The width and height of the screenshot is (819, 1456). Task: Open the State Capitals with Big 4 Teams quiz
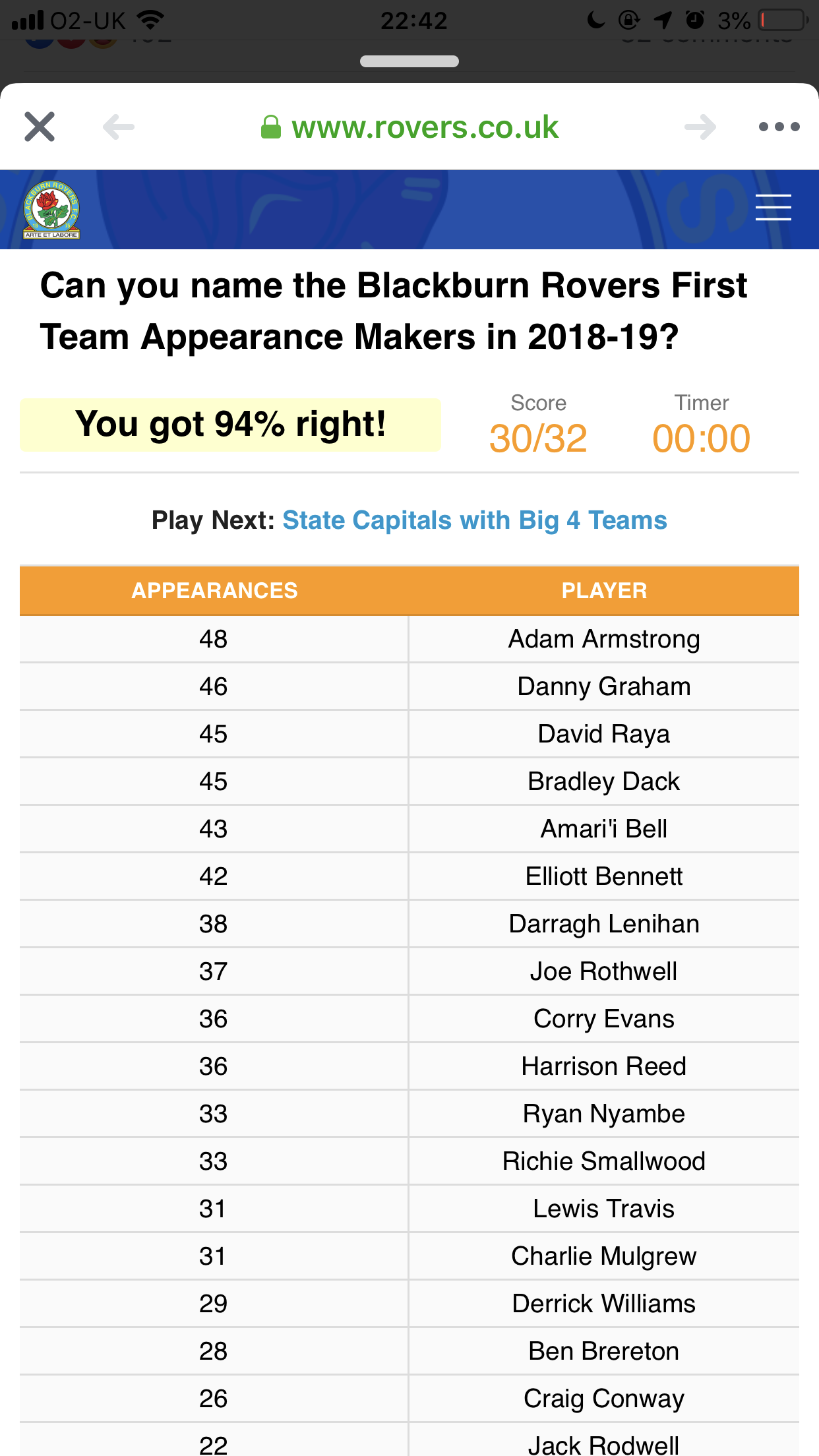click(475, 520)
